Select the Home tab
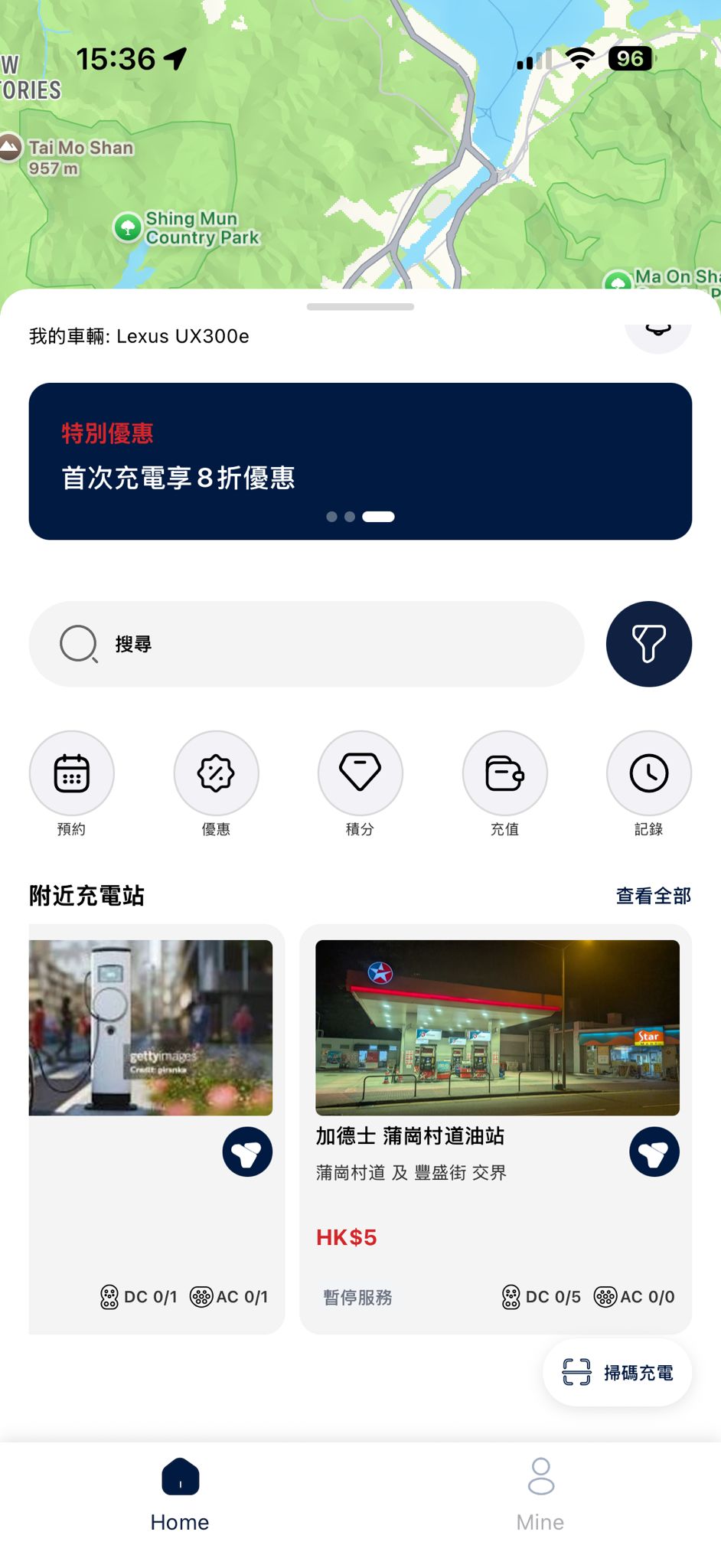721x1568 pixels. click(x=180, y=1493)
